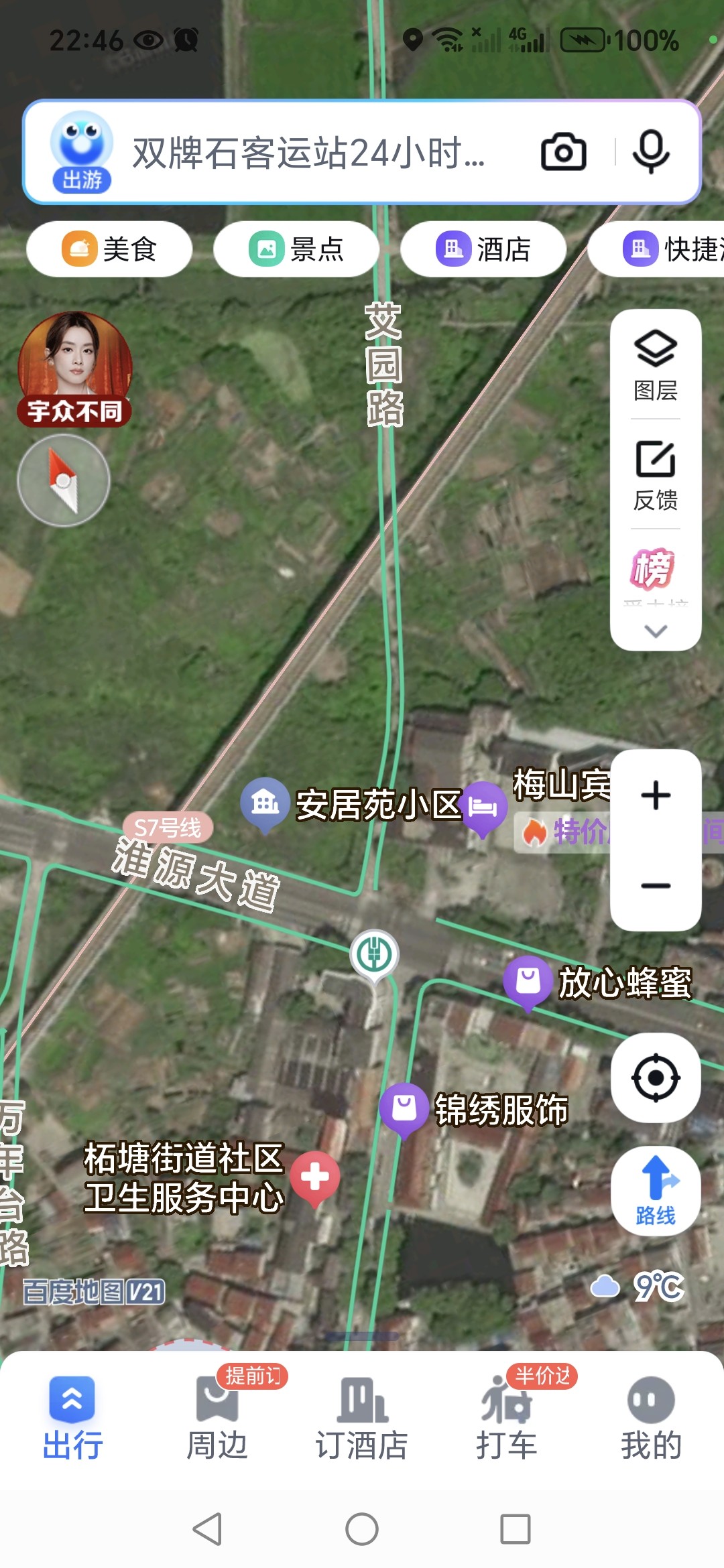
Task: Open the 反馈 feedback option
Action: [x=656, y=476]
